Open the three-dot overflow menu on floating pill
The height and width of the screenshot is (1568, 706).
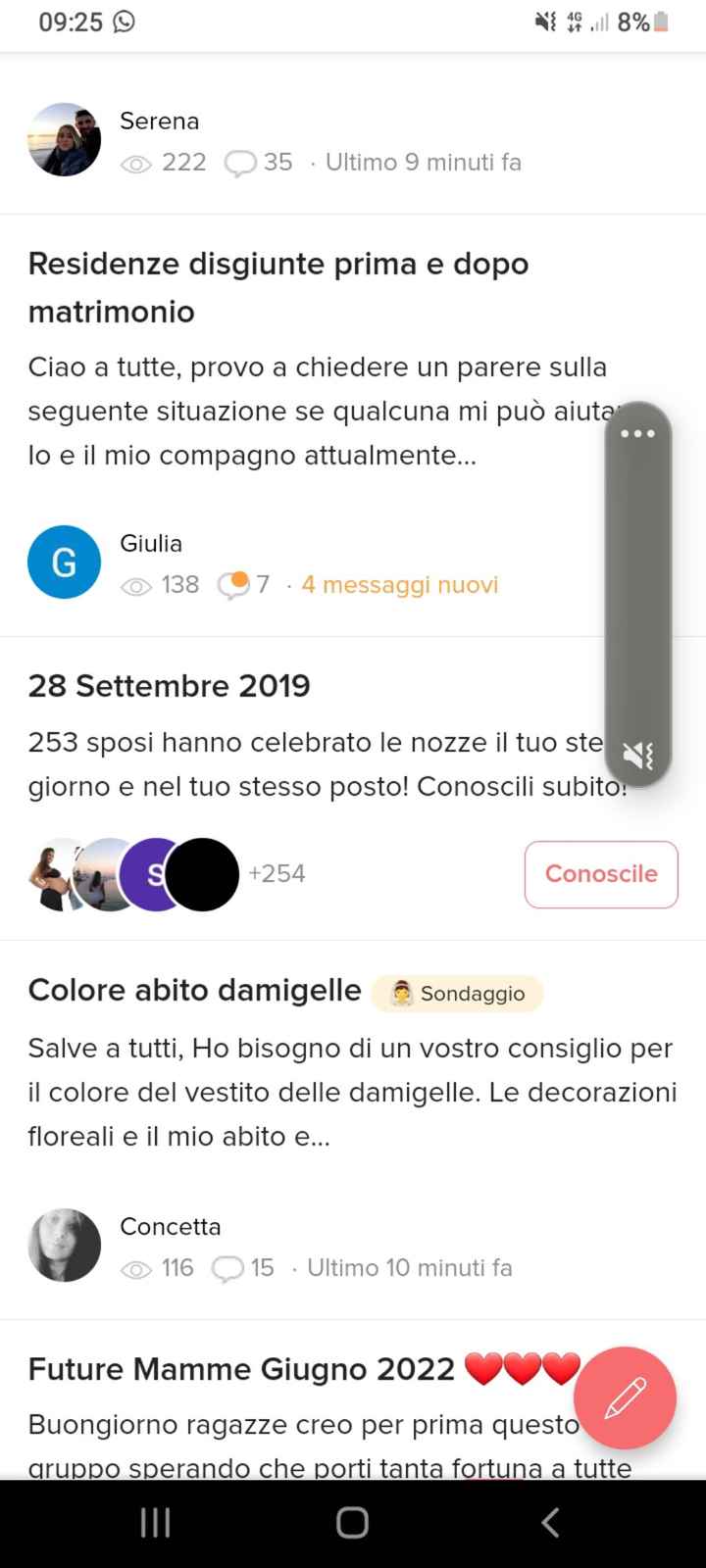639,434
